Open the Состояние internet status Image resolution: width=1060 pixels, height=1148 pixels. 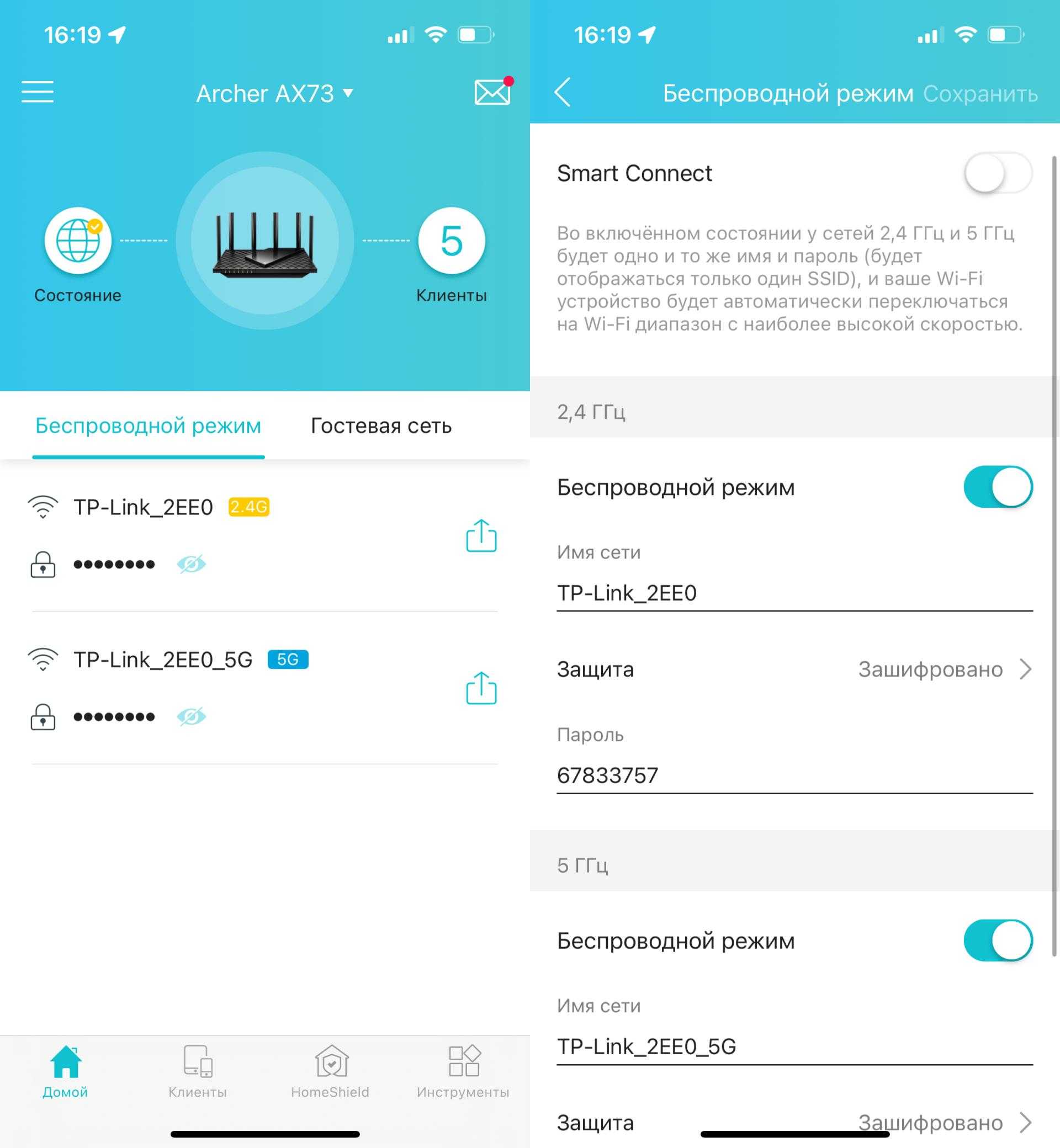(78, 241)
